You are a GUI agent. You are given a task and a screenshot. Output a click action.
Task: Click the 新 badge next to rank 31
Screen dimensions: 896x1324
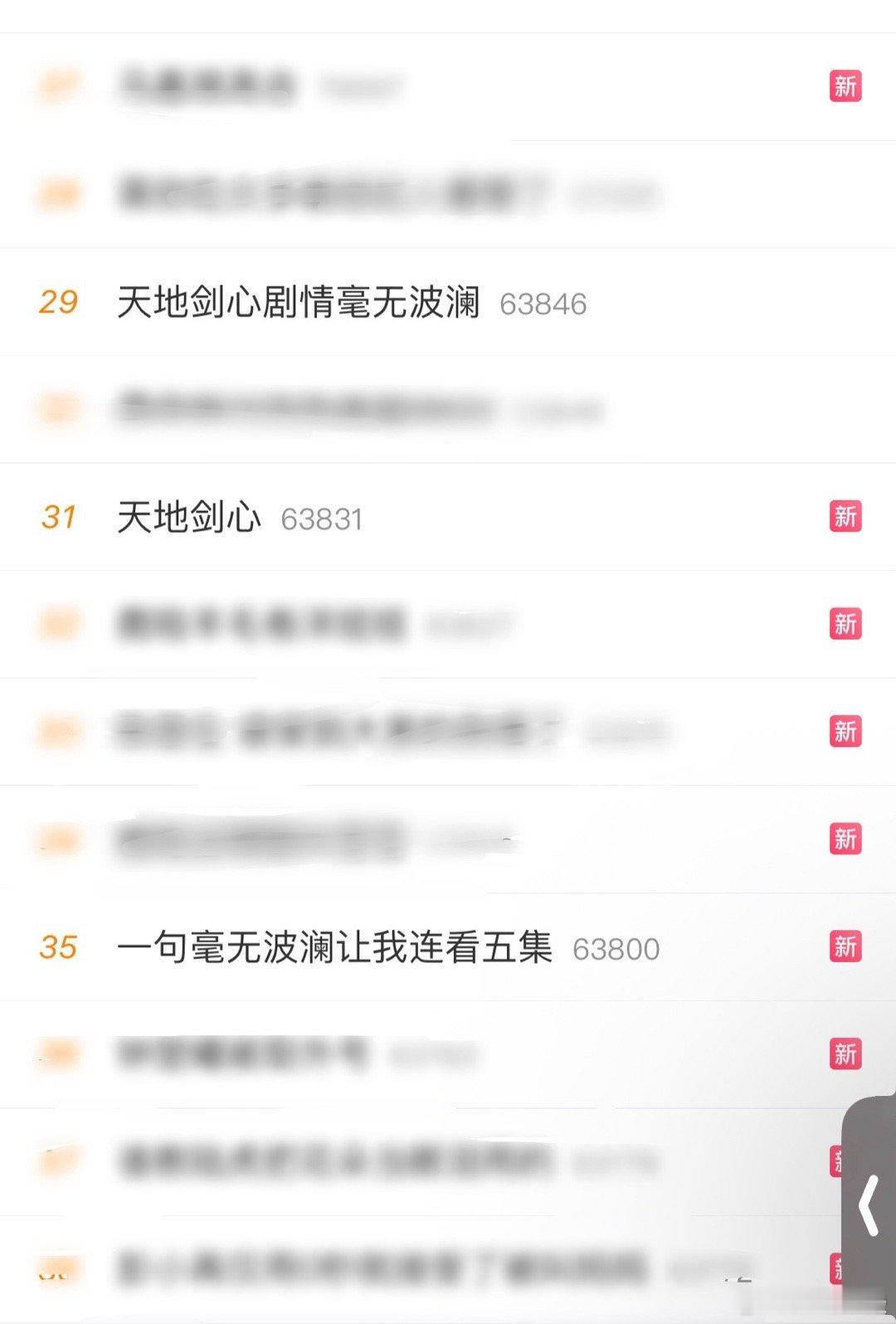tap(846, 515)
